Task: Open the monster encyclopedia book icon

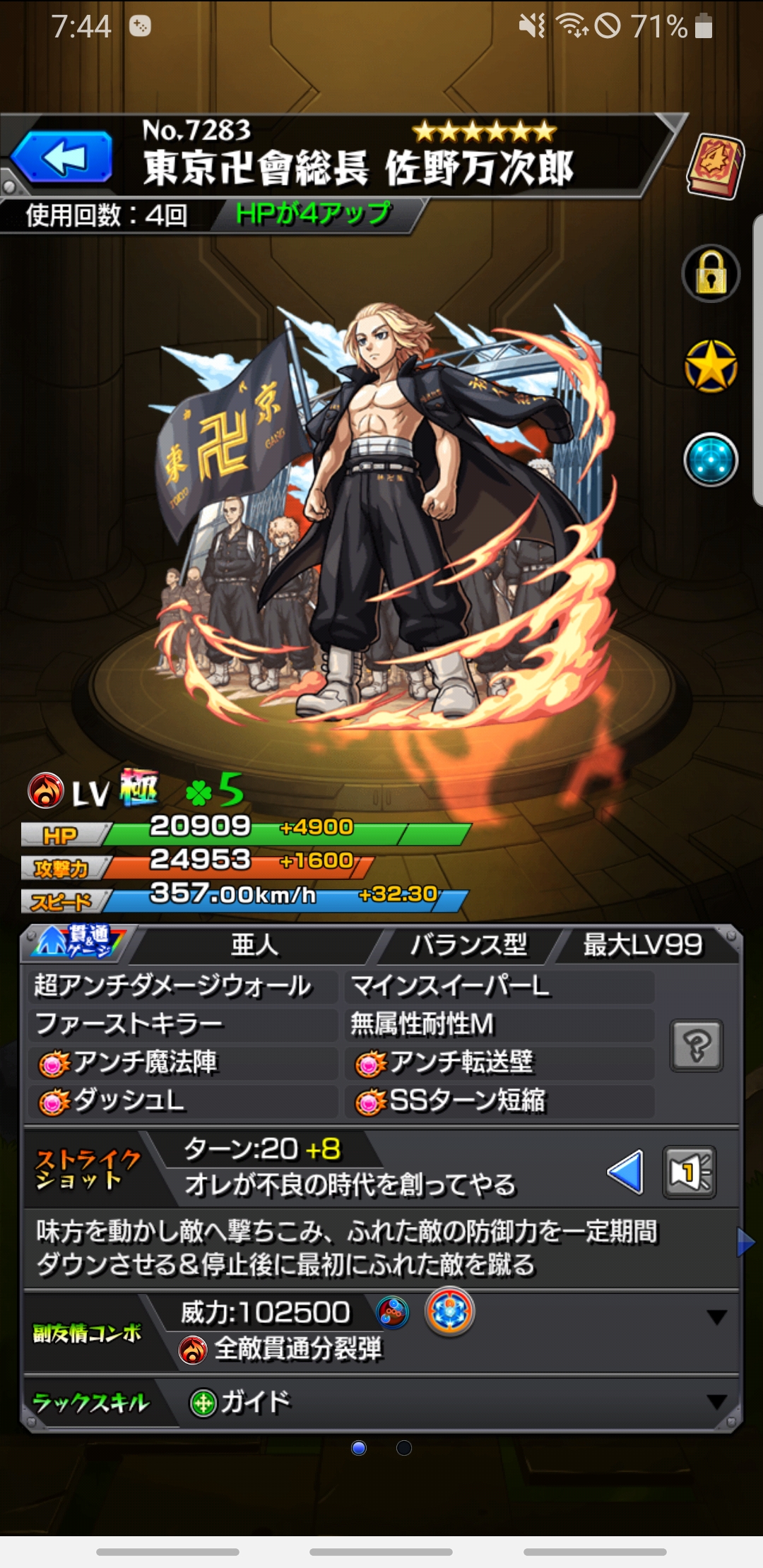Action: point(714,167)
